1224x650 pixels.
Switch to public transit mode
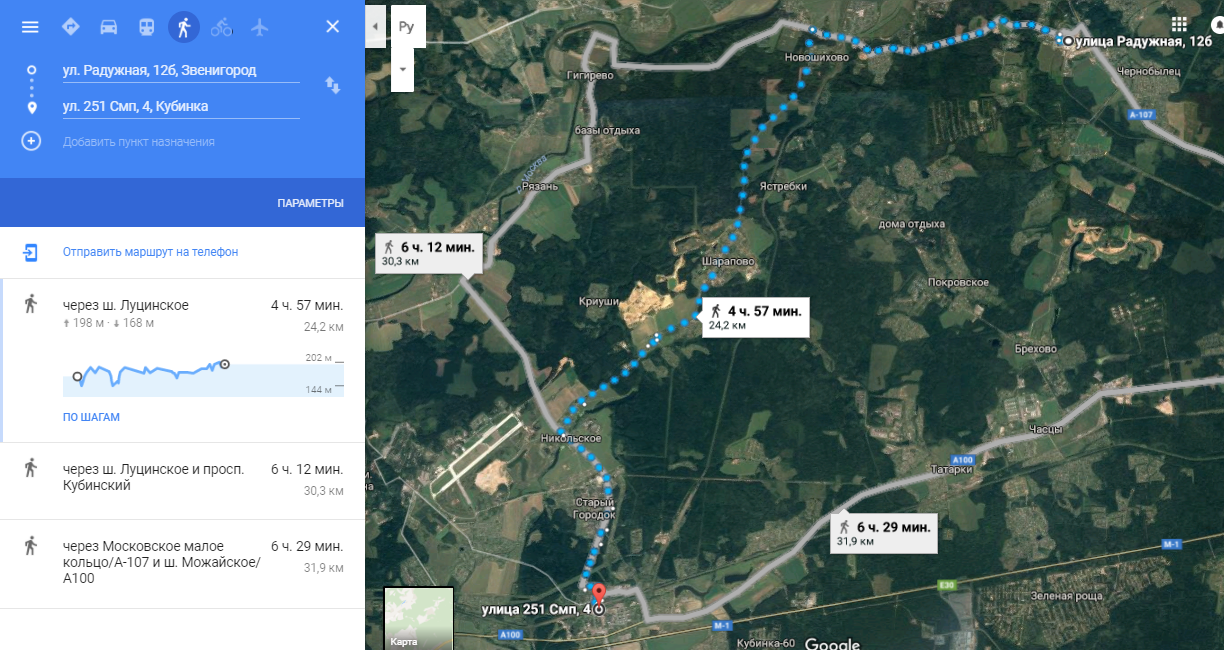[x=147, y=27]
